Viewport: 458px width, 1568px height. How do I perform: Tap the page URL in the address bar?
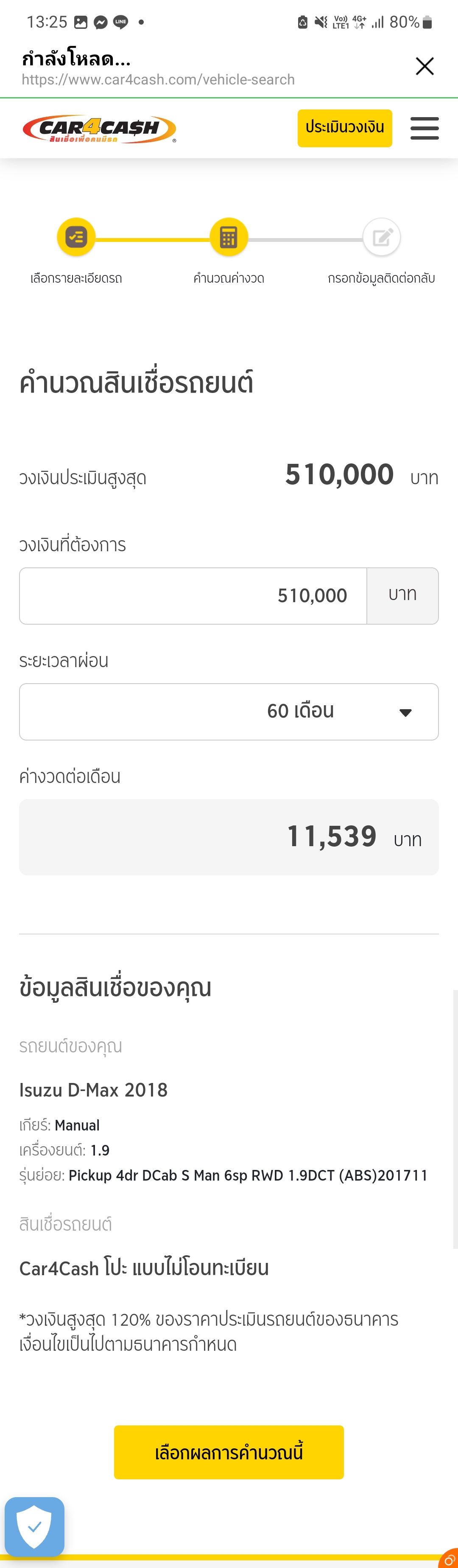(x=158, y=80)
